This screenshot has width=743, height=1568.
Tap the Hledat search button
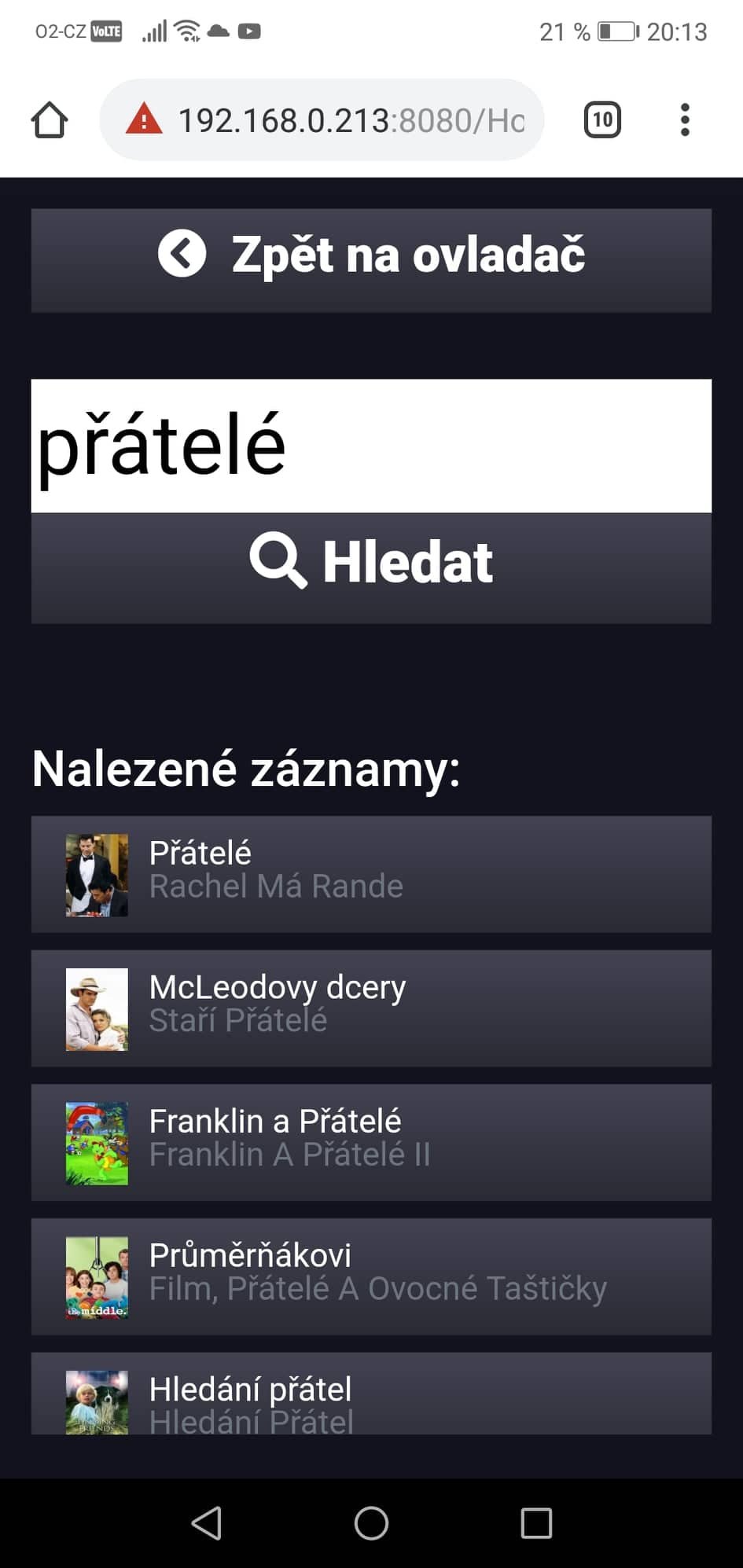(371, 567)
